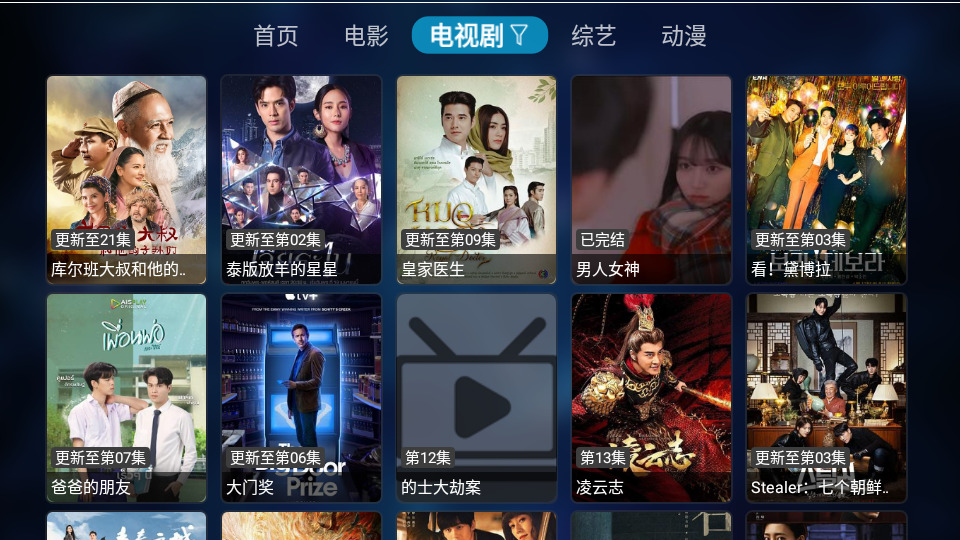Image resolution: width=960 pixels, height=540 pixels.
Task: Open the show 库尔班大叔和他的..
Action: coord(127,180)
